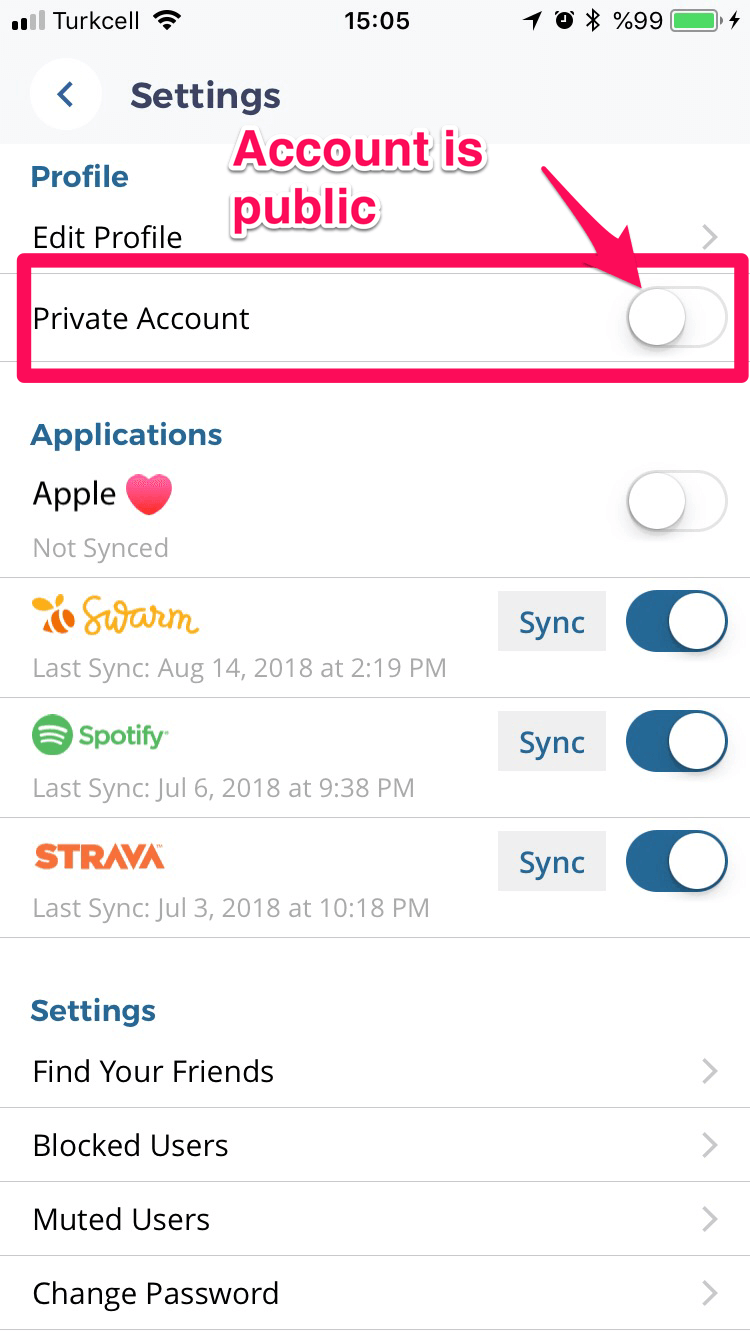The image size is (750, 1334).
Task: Tap the Sync button for Swarm
Action: point(551,622)
